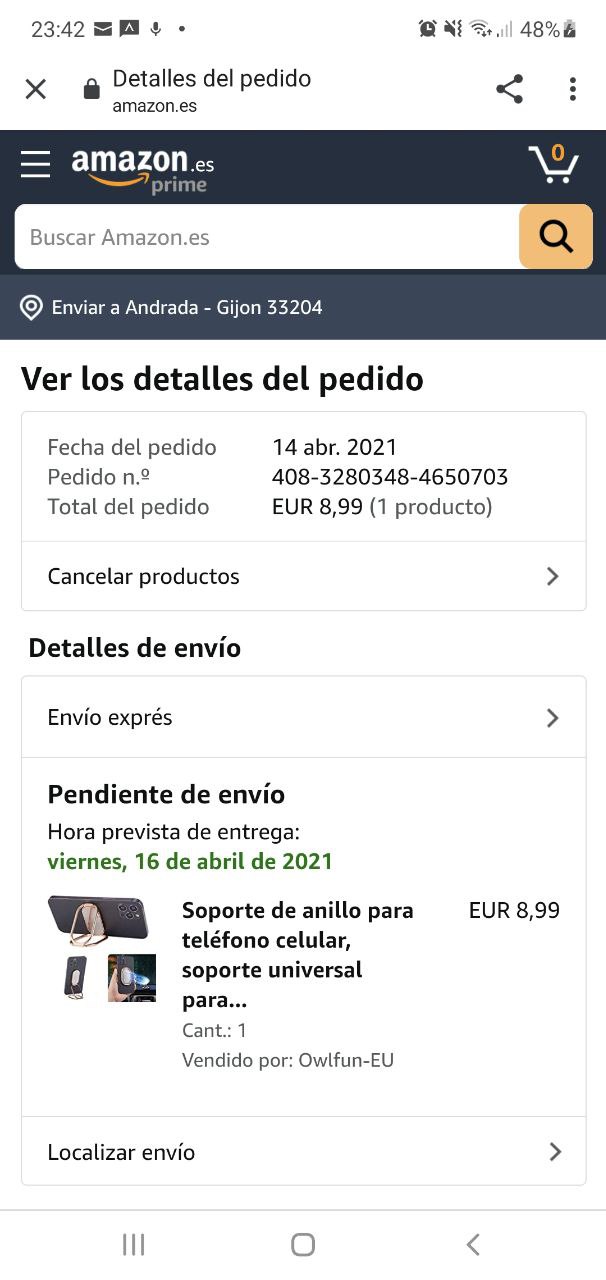Open Soporte de anillo product title
The height and width of the screenshot is (1280, 606).
click(x=298, y=955)
